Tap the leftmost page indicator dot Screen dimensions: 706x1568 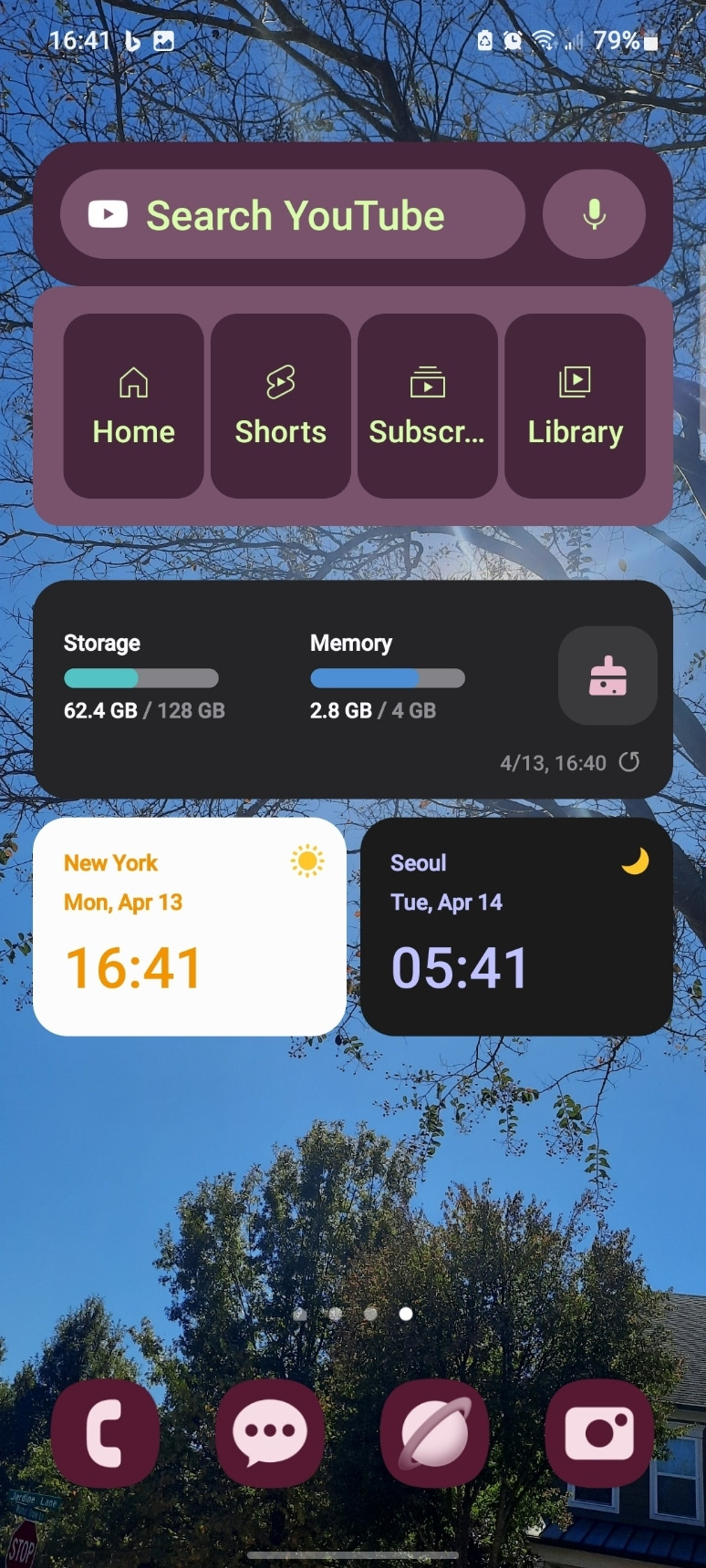301,1314
